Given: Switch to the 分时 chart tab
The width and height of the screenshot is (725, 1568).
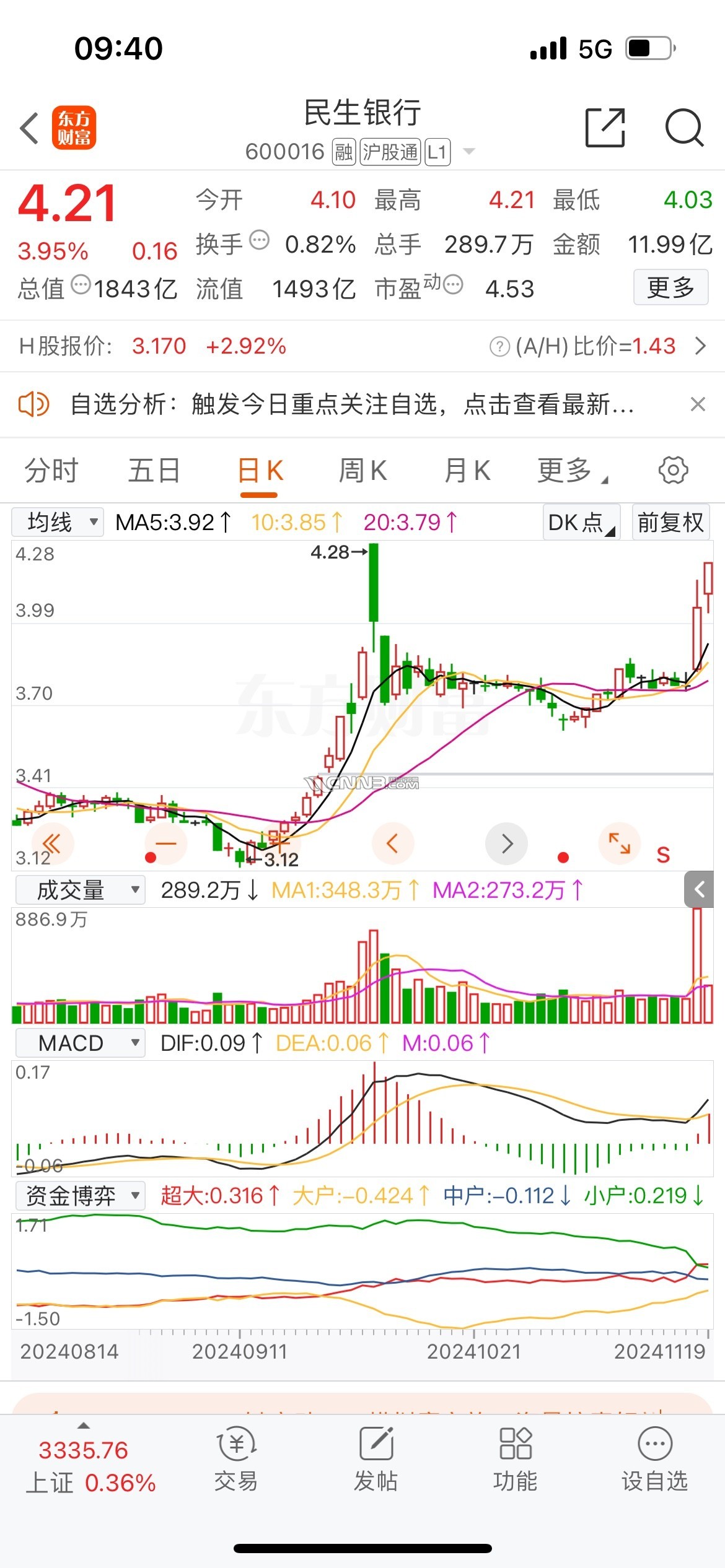Looking at the screenshot, I should tap(51, 470).
